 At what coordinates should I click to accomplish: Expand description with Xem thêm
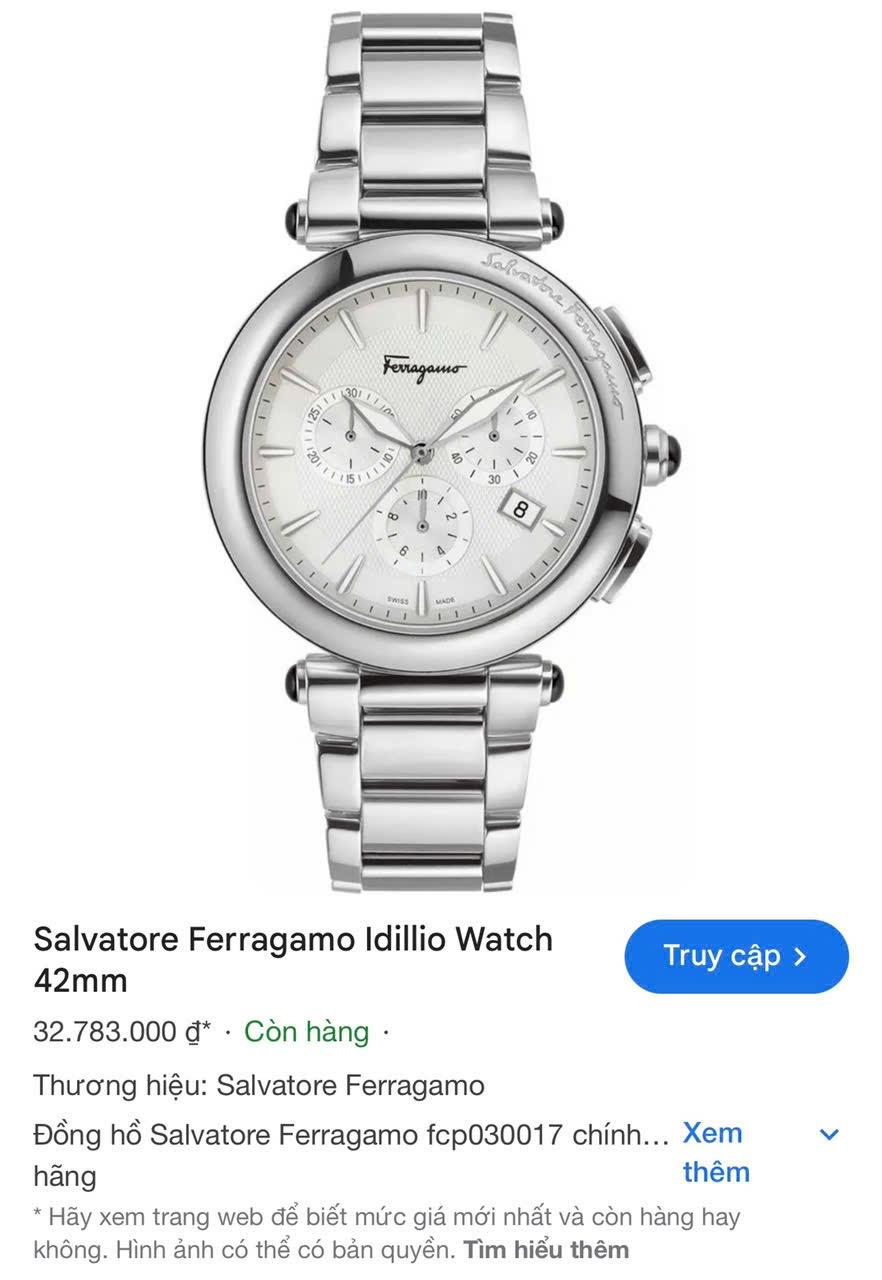[x=714, y=1152]
